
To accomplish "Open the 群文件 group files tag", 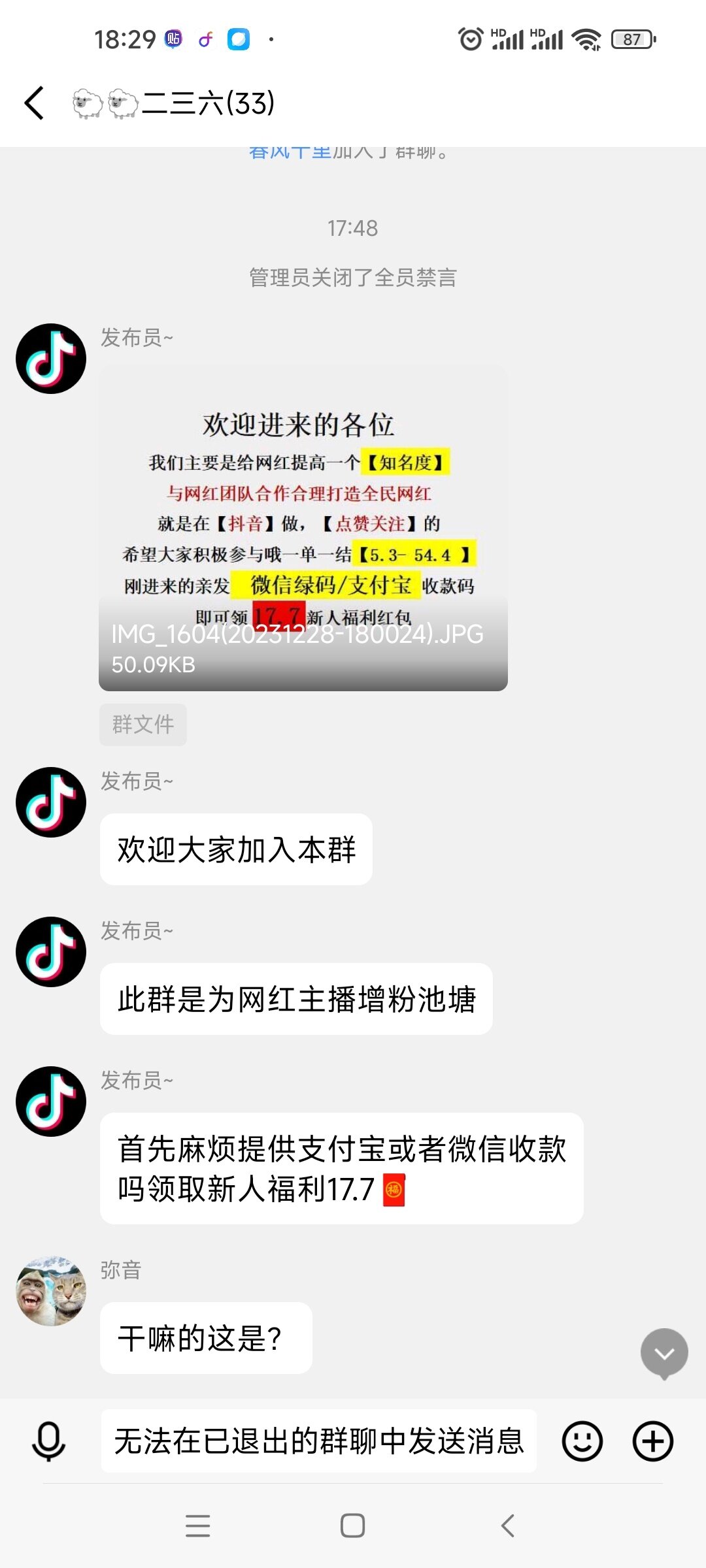I will click(143, 724).
